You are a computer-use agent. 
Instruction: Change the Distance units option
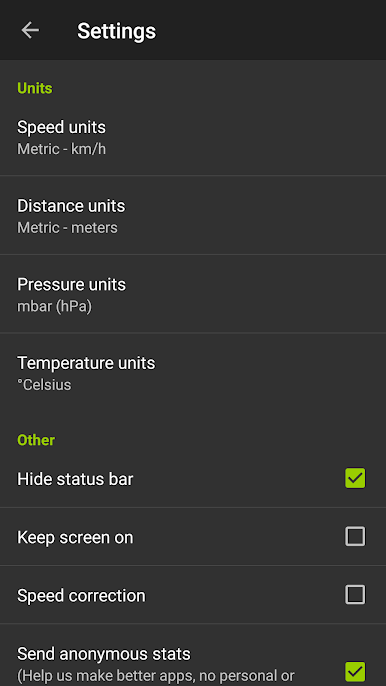coord(193,215)
